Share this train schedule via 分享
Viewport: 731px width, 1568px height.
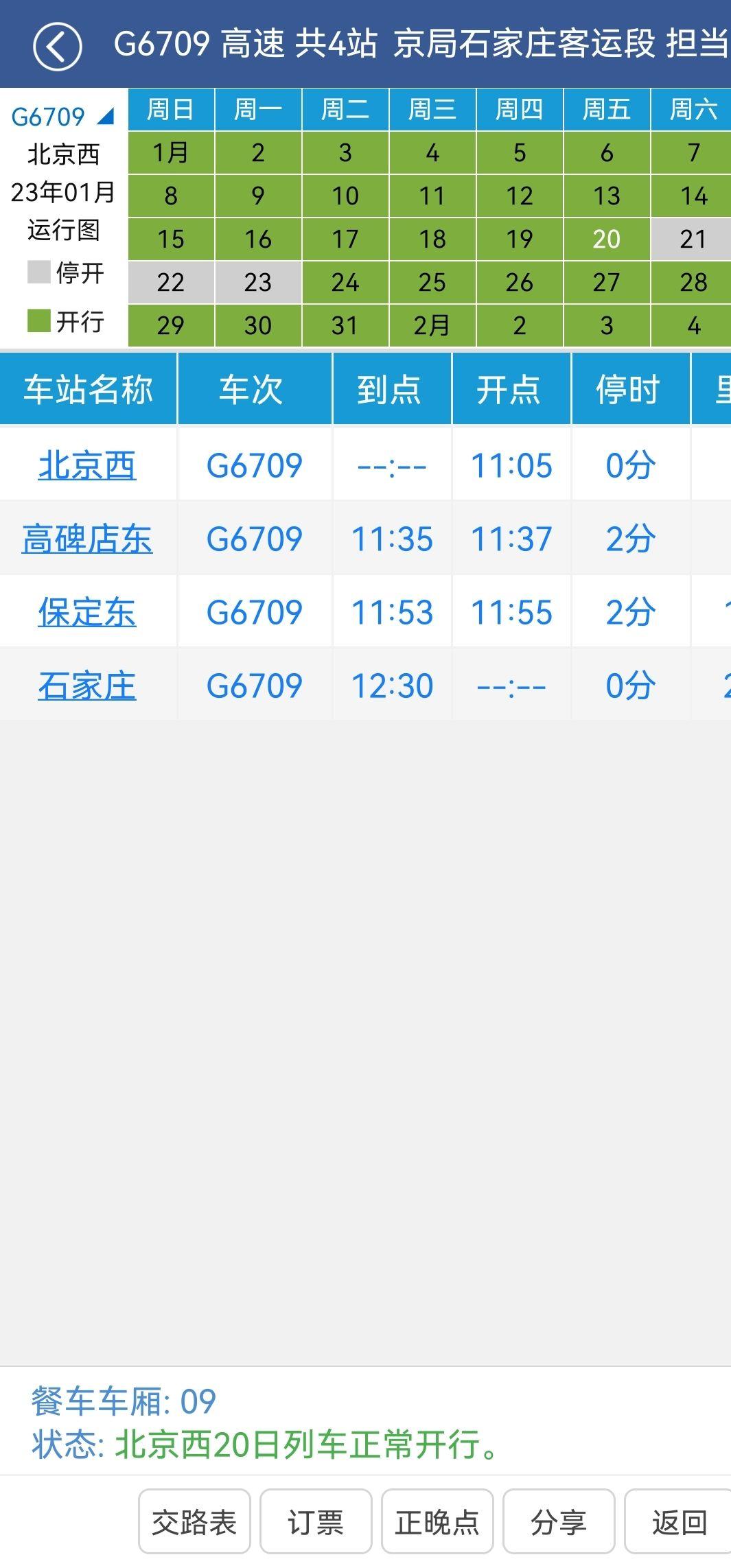coord(559,1522)
